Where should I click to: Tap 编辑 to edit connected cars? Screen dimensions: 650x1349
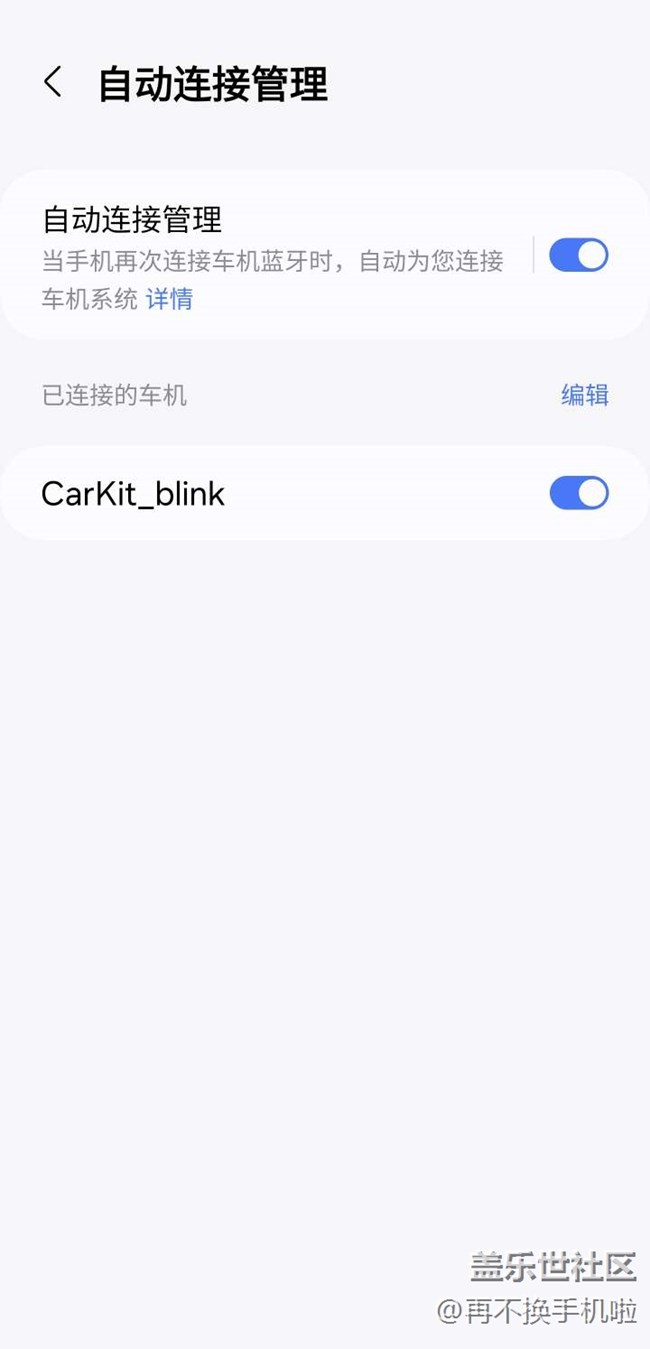[584, 395]
